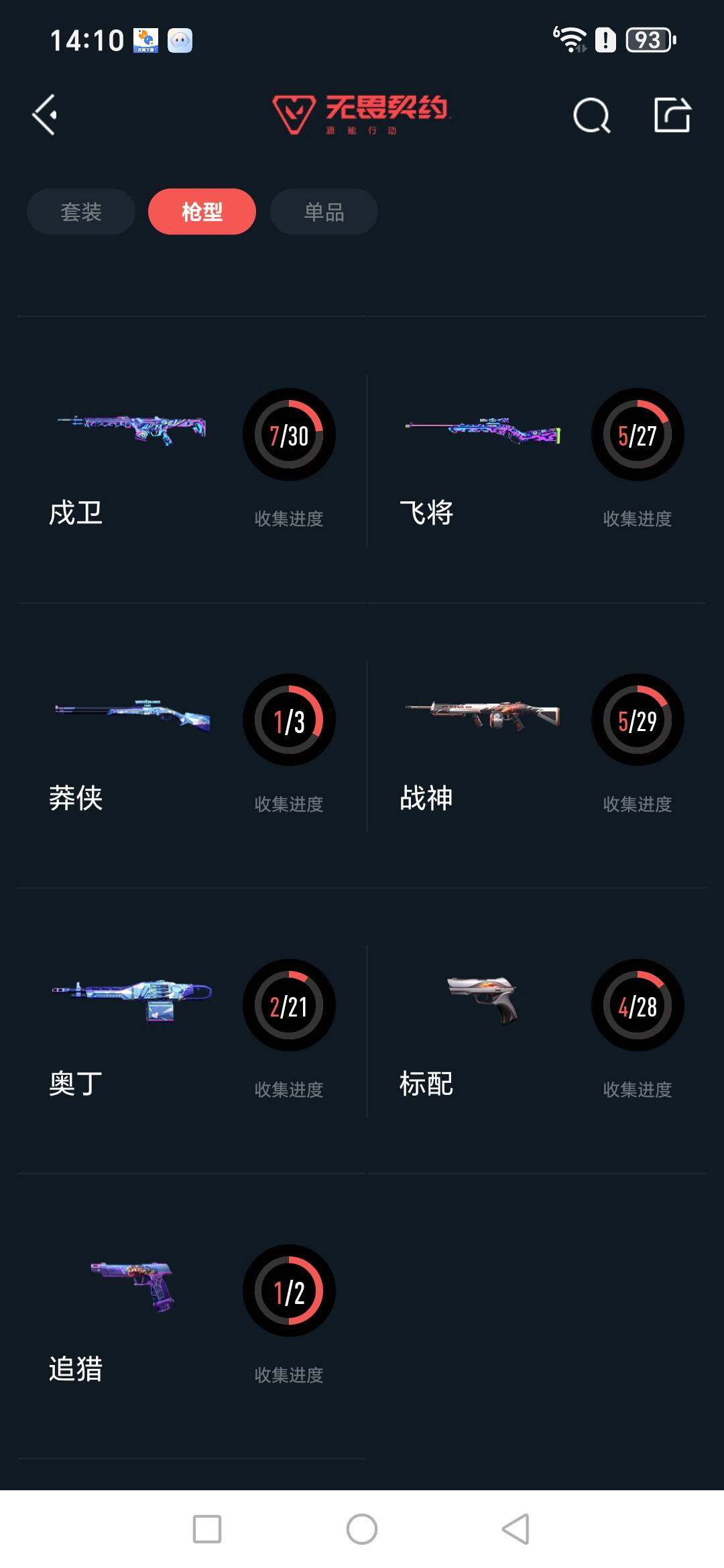
Task: Open the search icon
Action: pyautogui.click(x=591, y=115)
